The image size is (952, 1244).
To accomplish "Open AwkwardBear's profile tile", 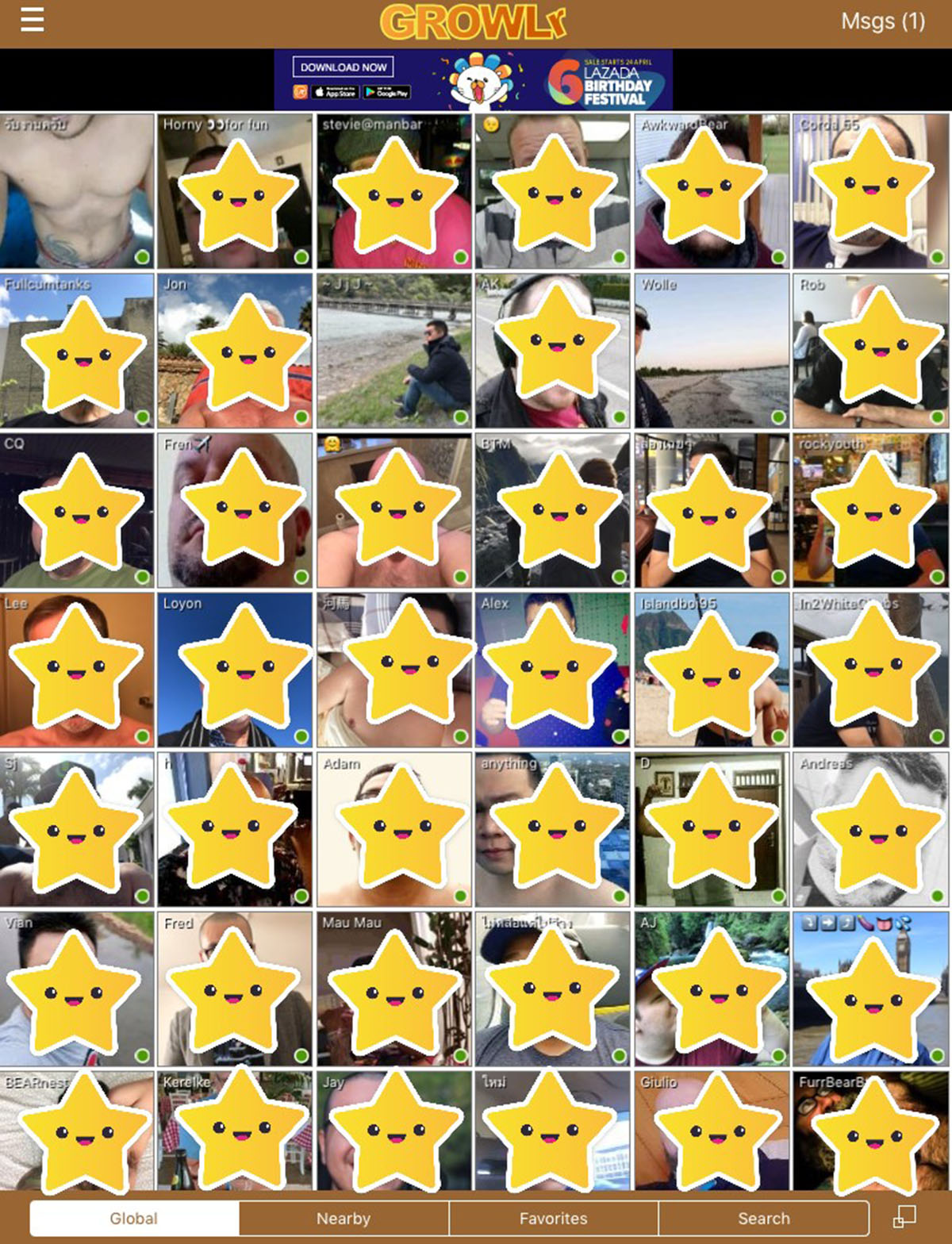I will click(712, 191).
